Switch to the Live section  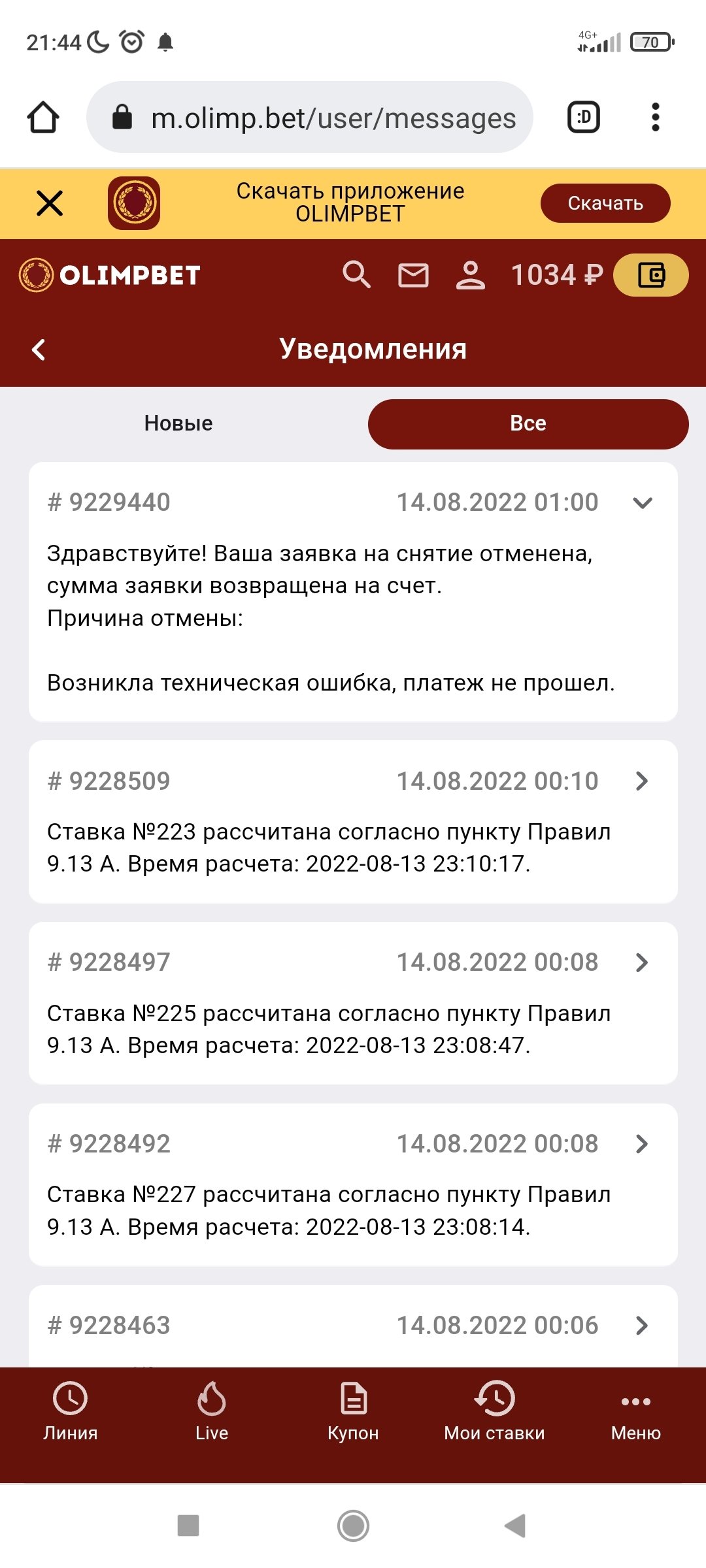coord(212,1411)
